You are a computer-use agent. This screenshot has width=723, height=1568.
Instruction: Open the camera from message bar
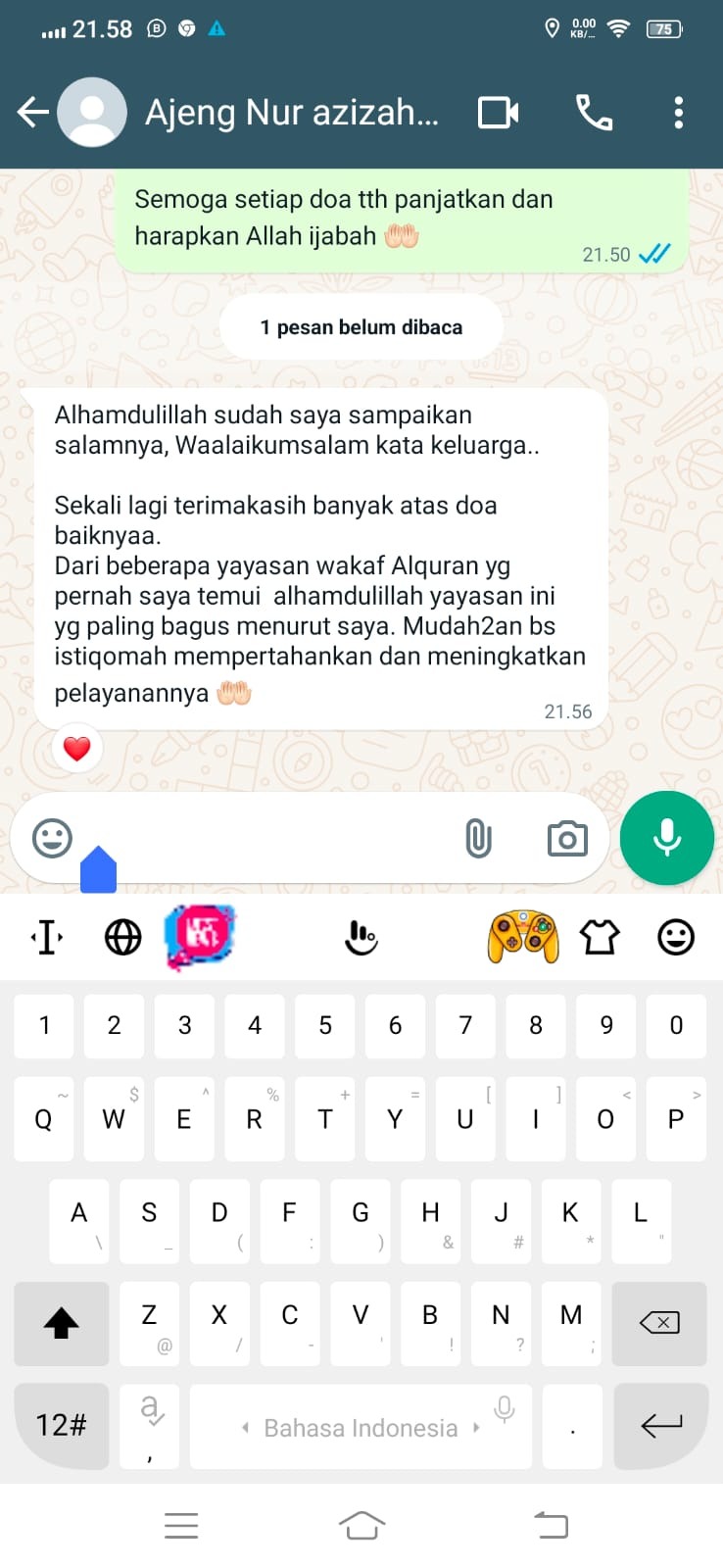click(567, 839)
